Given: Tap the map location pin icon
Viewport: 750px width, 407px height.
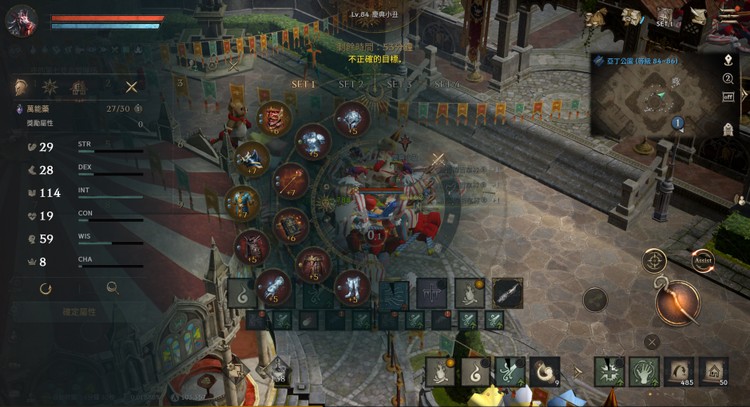Looking at the screenshot, I should pyautogui.click(x=728, y=59).
